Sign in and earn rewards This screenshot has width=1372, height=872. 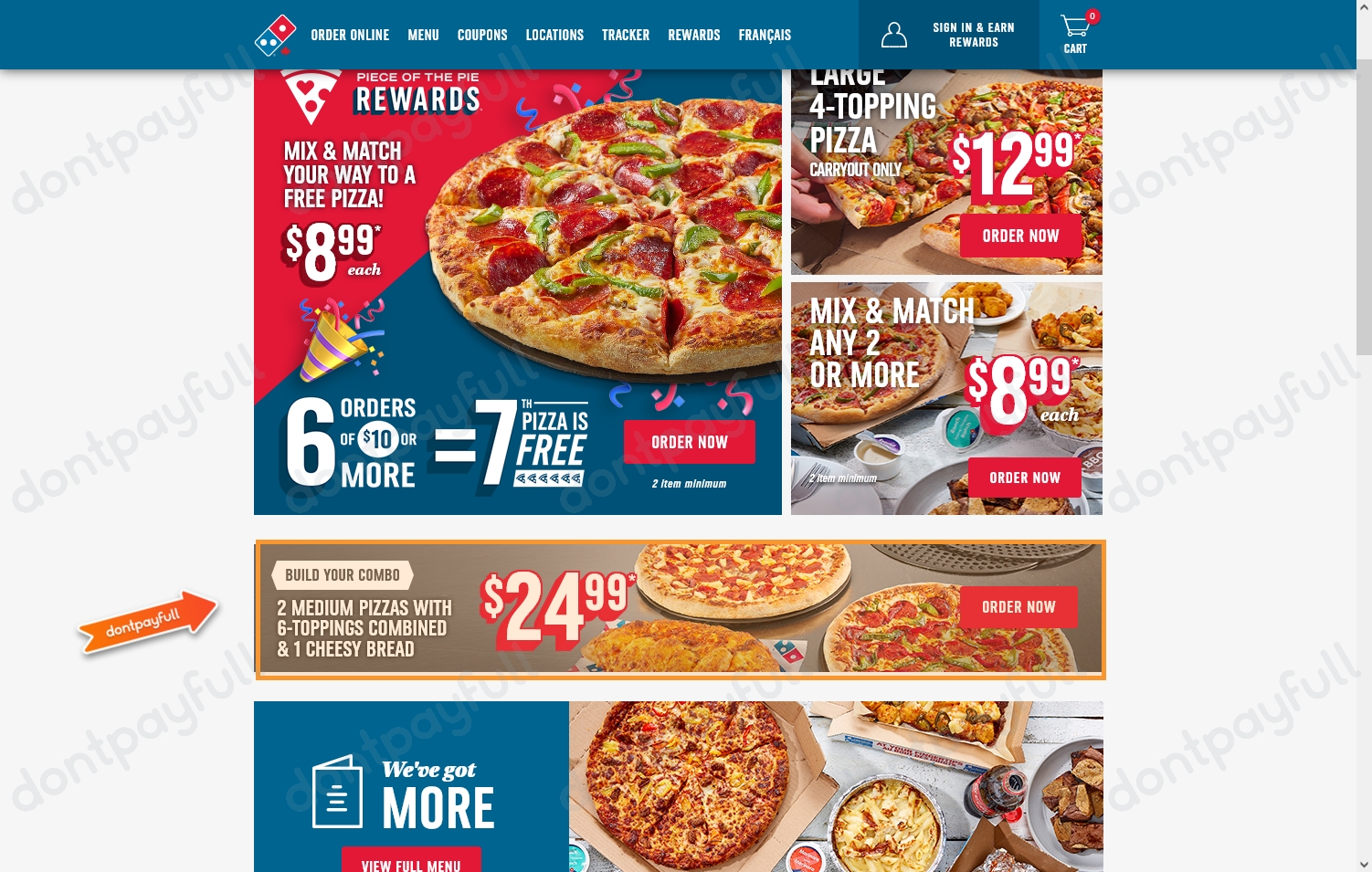pyautogui.click(x=948, y=35)
